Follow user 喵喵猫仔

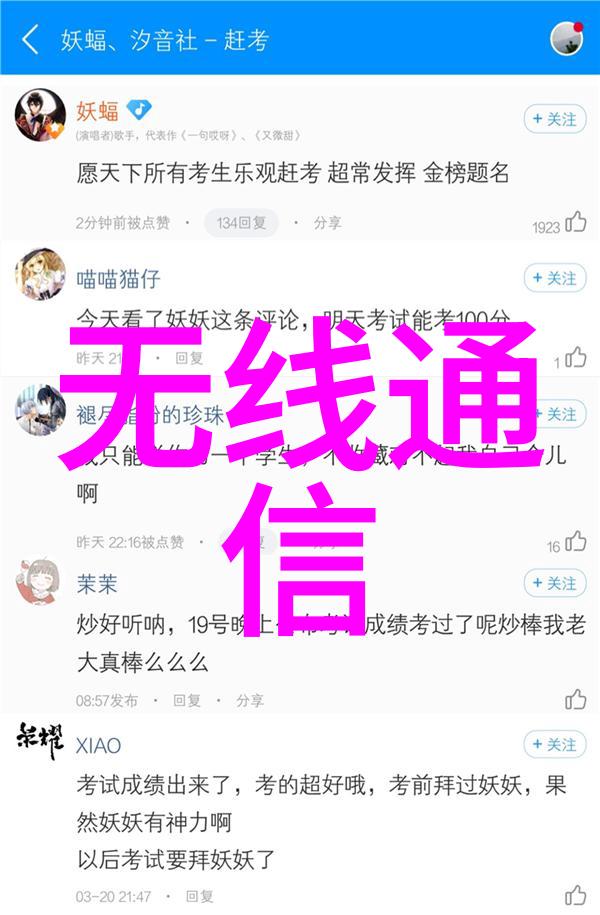[554, 279]
